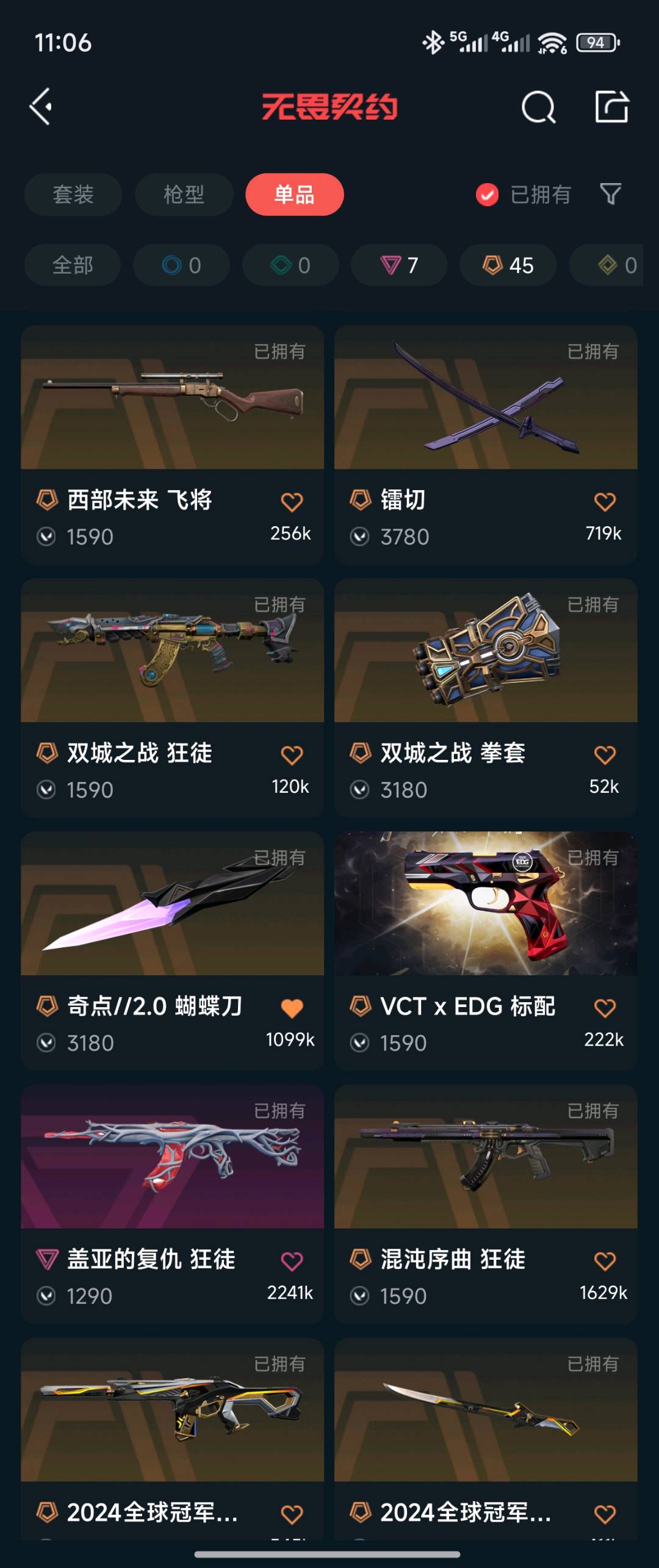The width and height of the screenshot is (659, 1568).
Task: Open the search icon
Action: (x=538, y=107)
